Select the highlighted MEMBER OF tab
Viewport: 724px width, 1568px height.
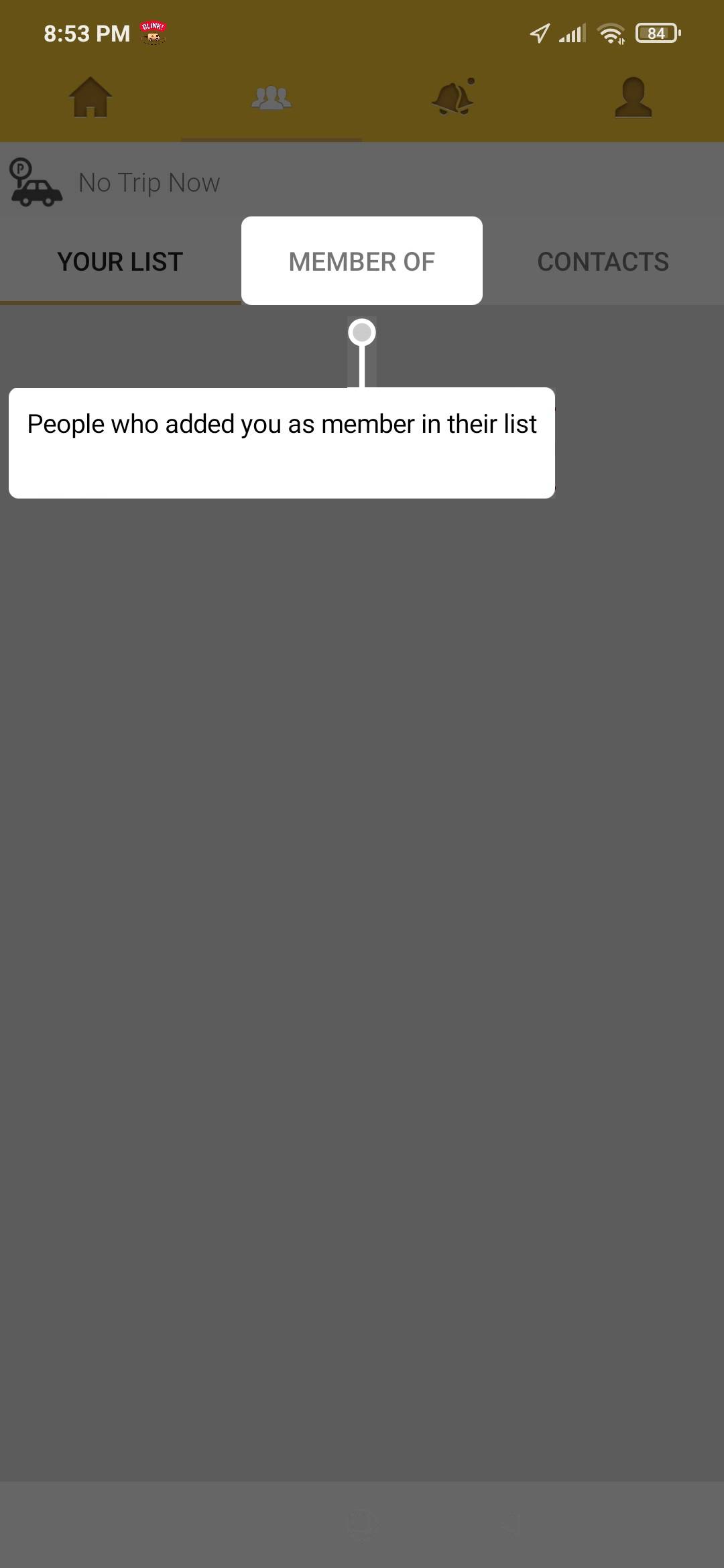tap(362, 261)
